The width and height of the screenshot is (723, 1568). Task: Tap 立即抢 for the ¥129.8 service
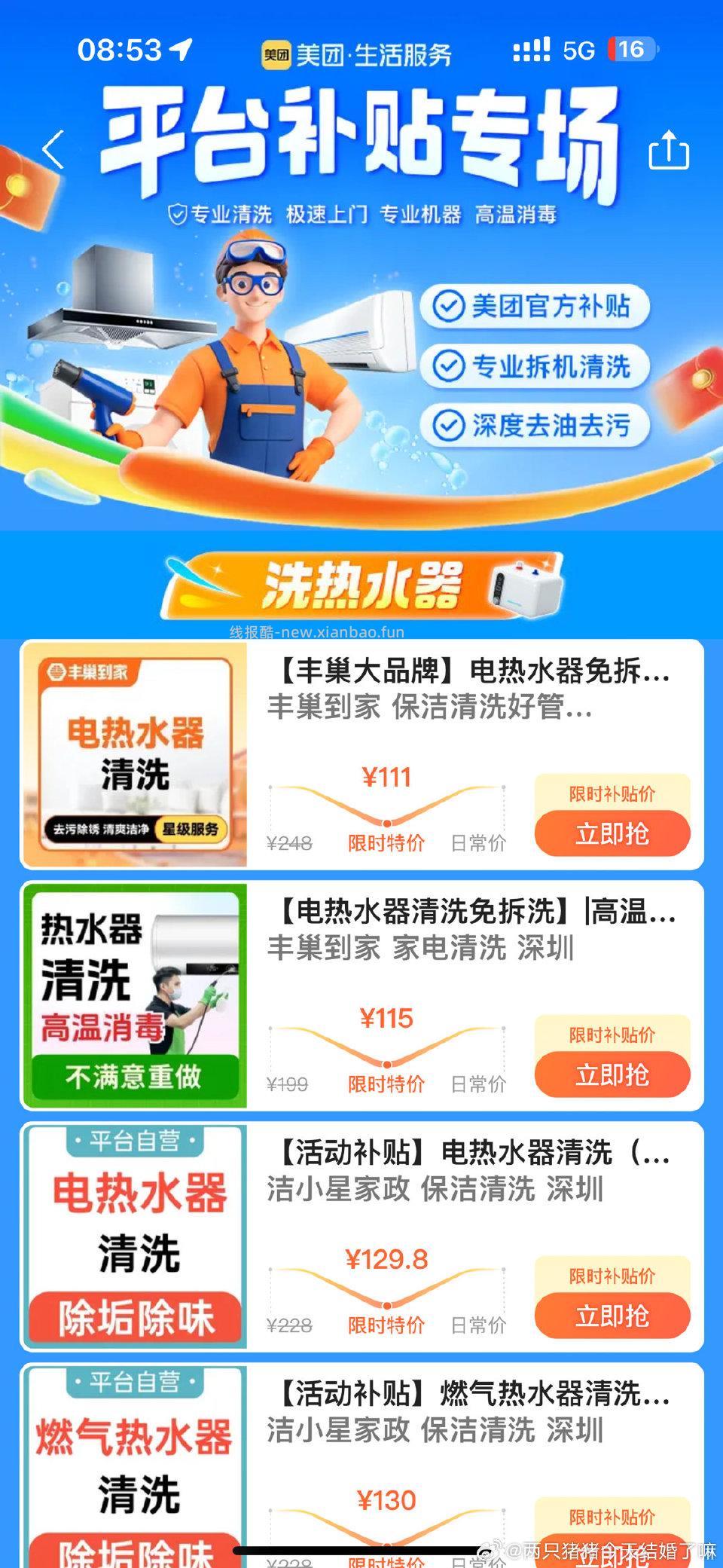point(612,1316)
